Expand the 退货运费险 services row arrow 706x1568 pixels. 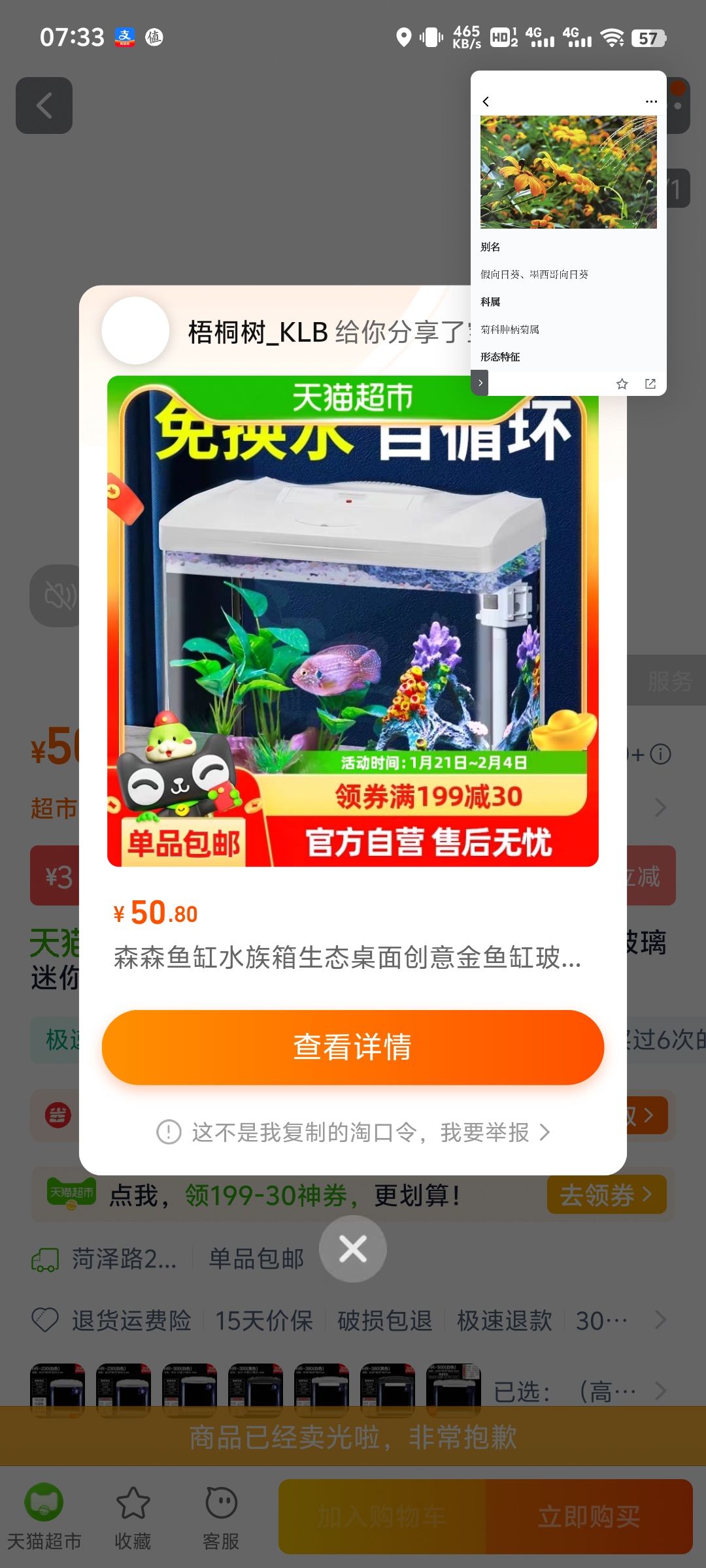click(660, 1320)
